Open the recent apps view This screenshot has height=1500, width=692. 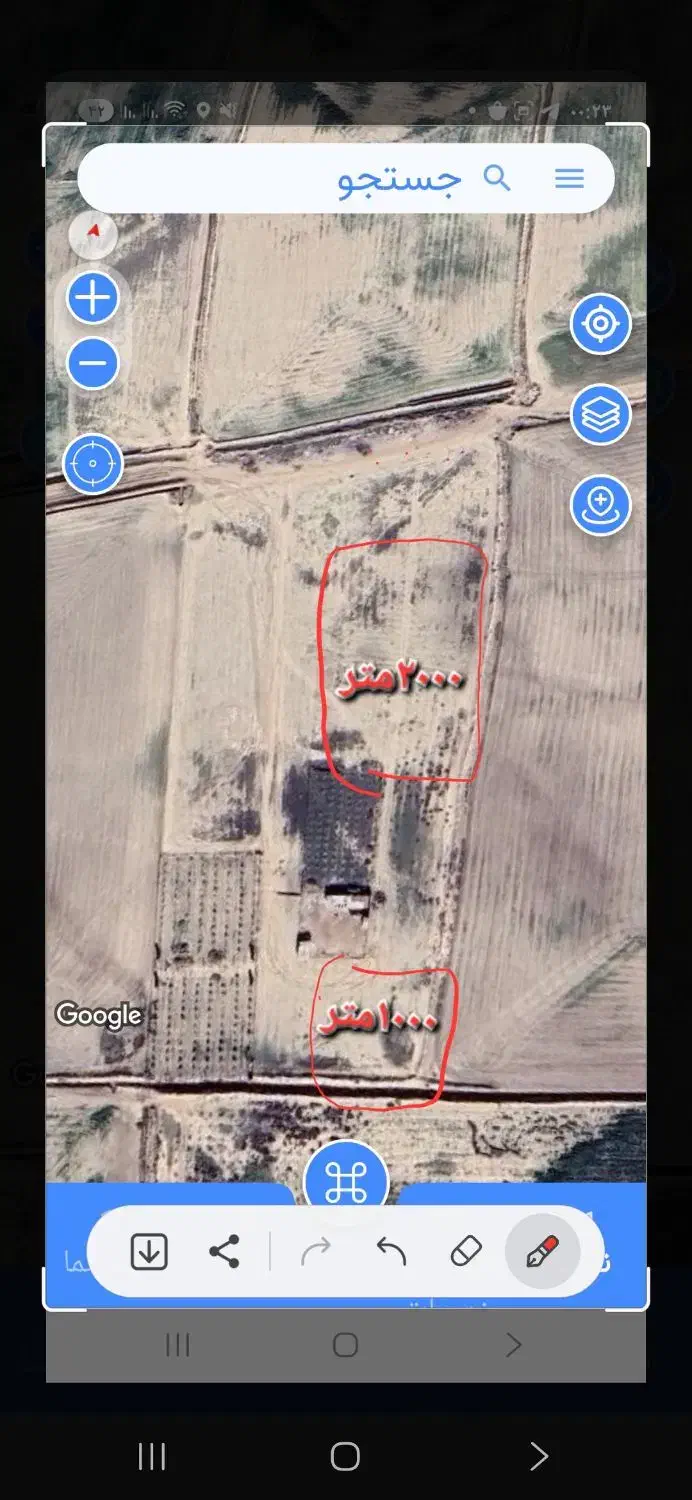point(152,1456)
